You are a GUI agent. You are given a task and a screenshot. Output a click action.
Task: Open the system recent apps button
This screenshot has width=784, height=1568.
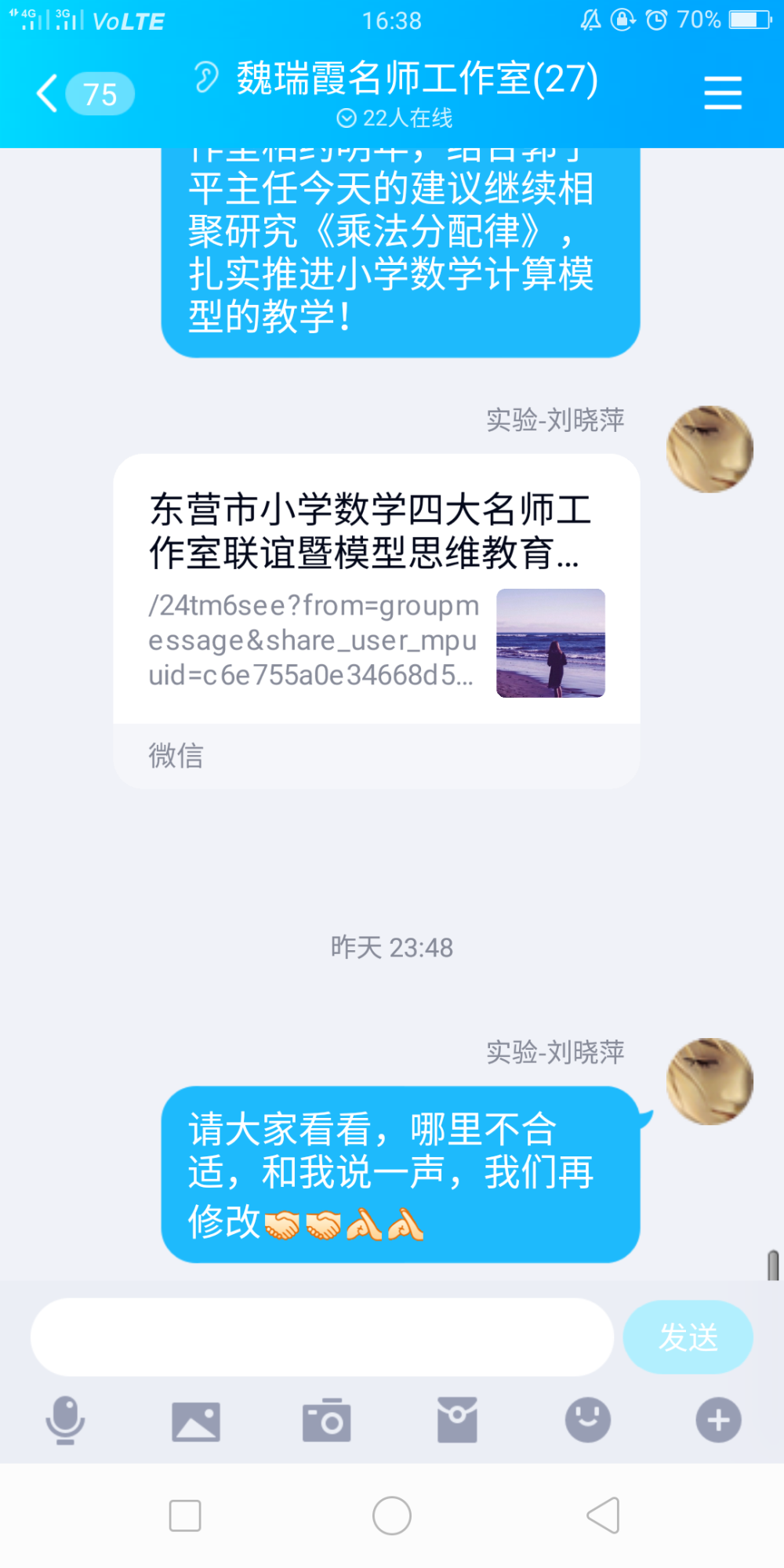(185, 1515)
